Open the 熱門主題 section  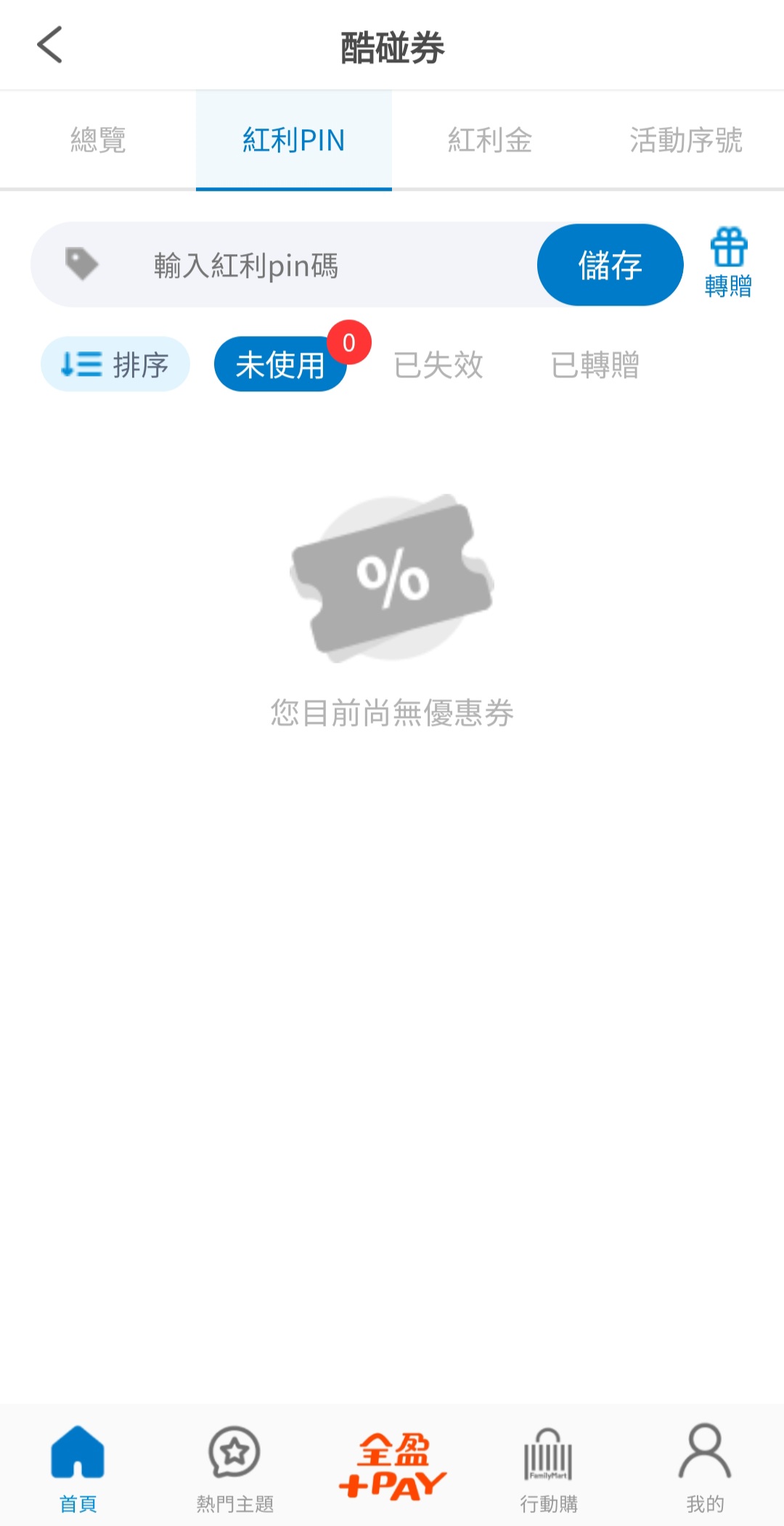pos(234,1468)
